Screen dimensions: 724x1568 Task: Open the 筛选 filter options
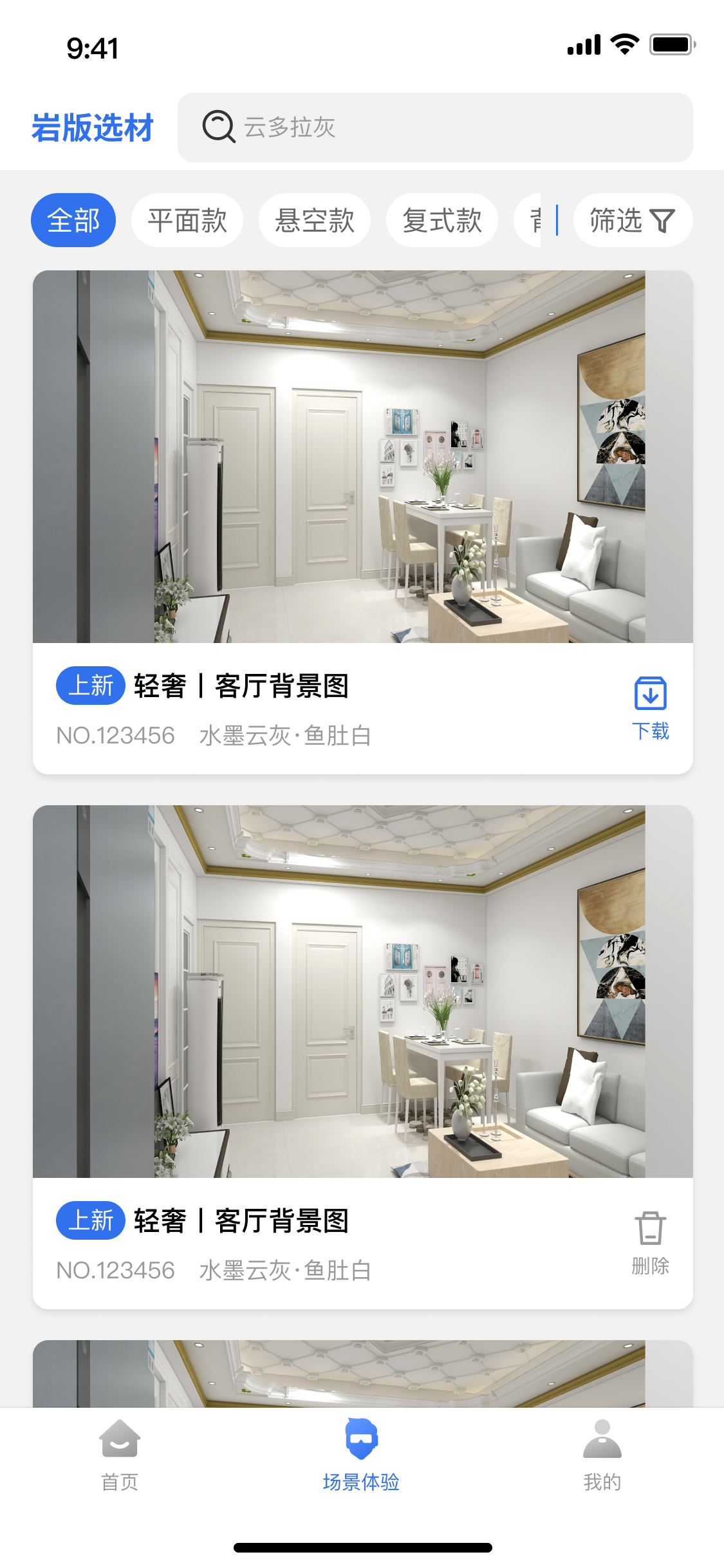tap(632, 220)
